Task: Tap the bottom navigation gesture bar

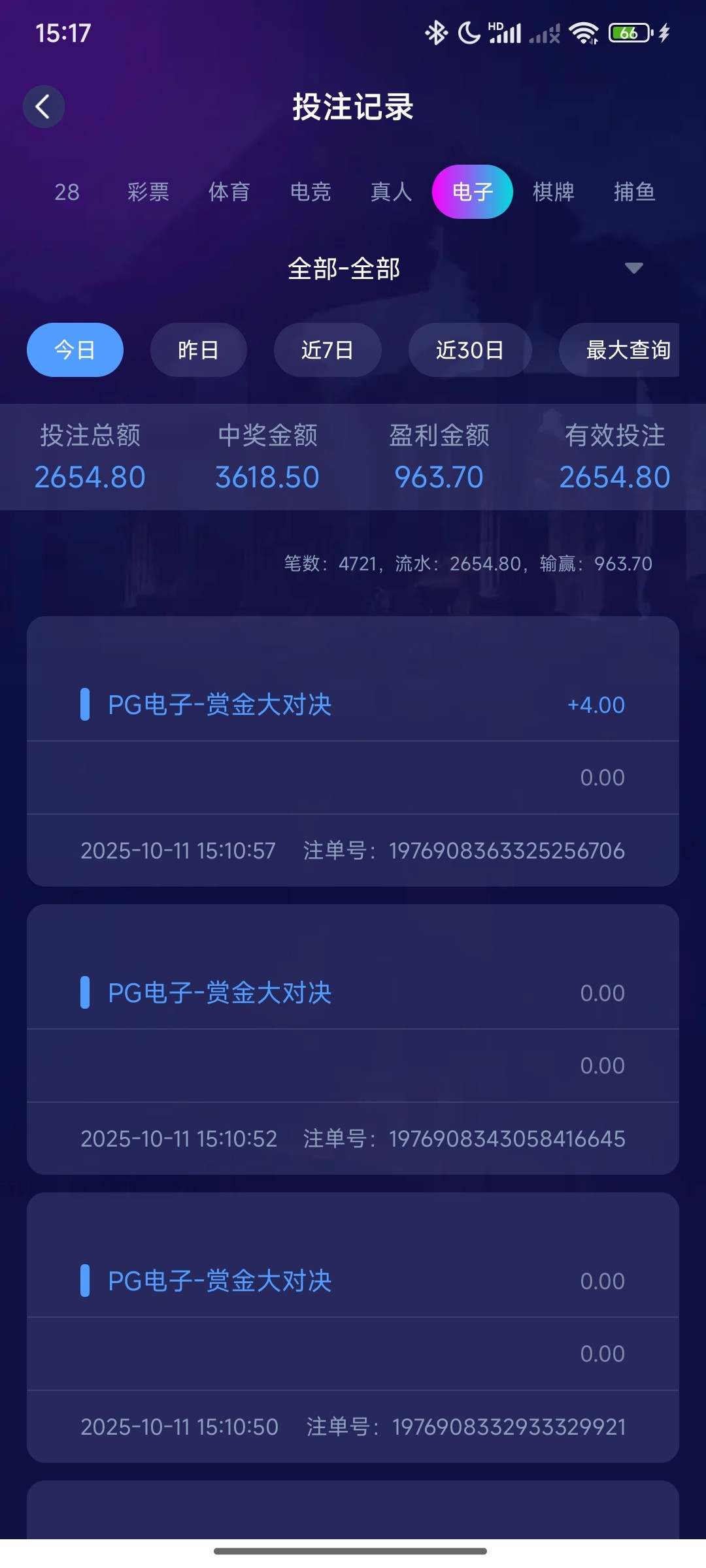Action: 353,1552
